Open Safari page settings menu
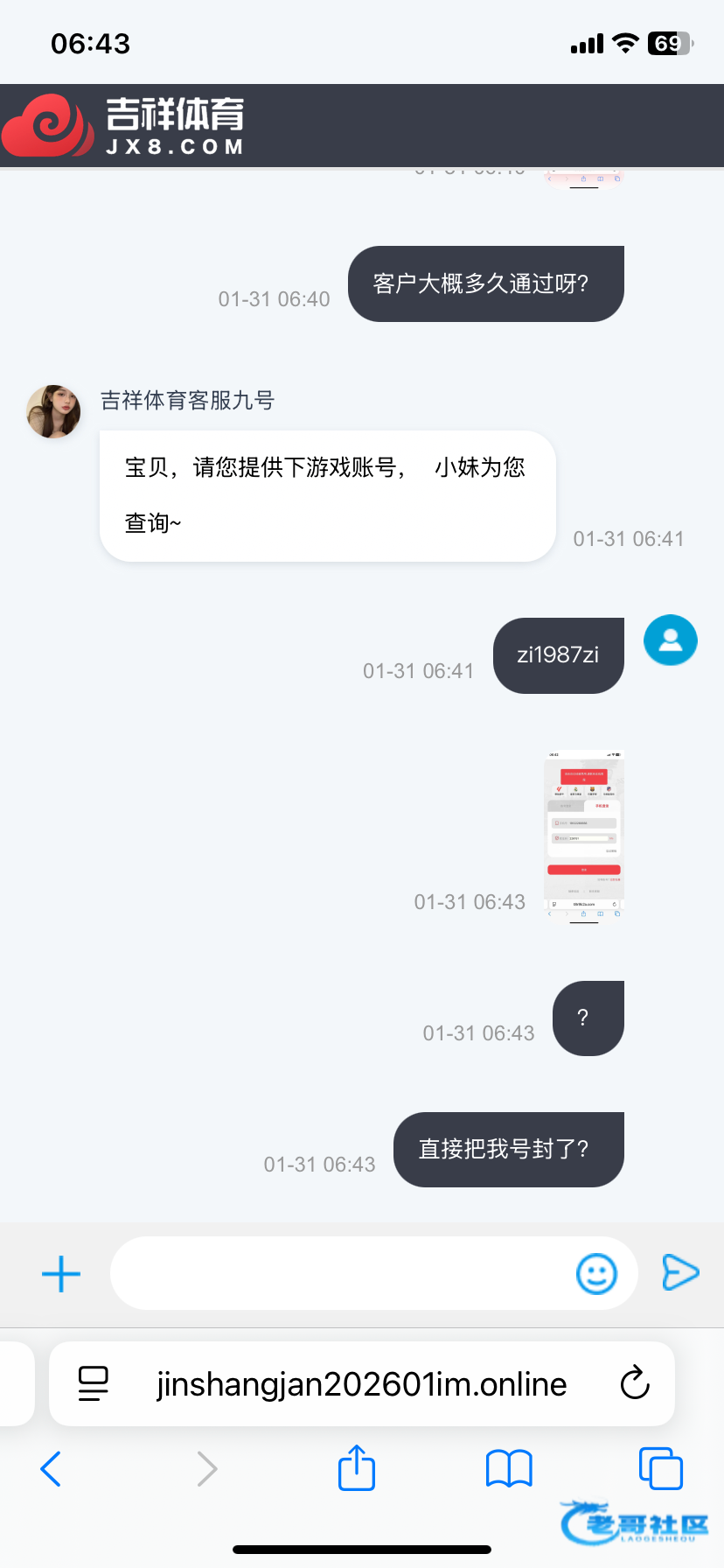This screenshot has height=1568, width=724. pos(94,1384)
